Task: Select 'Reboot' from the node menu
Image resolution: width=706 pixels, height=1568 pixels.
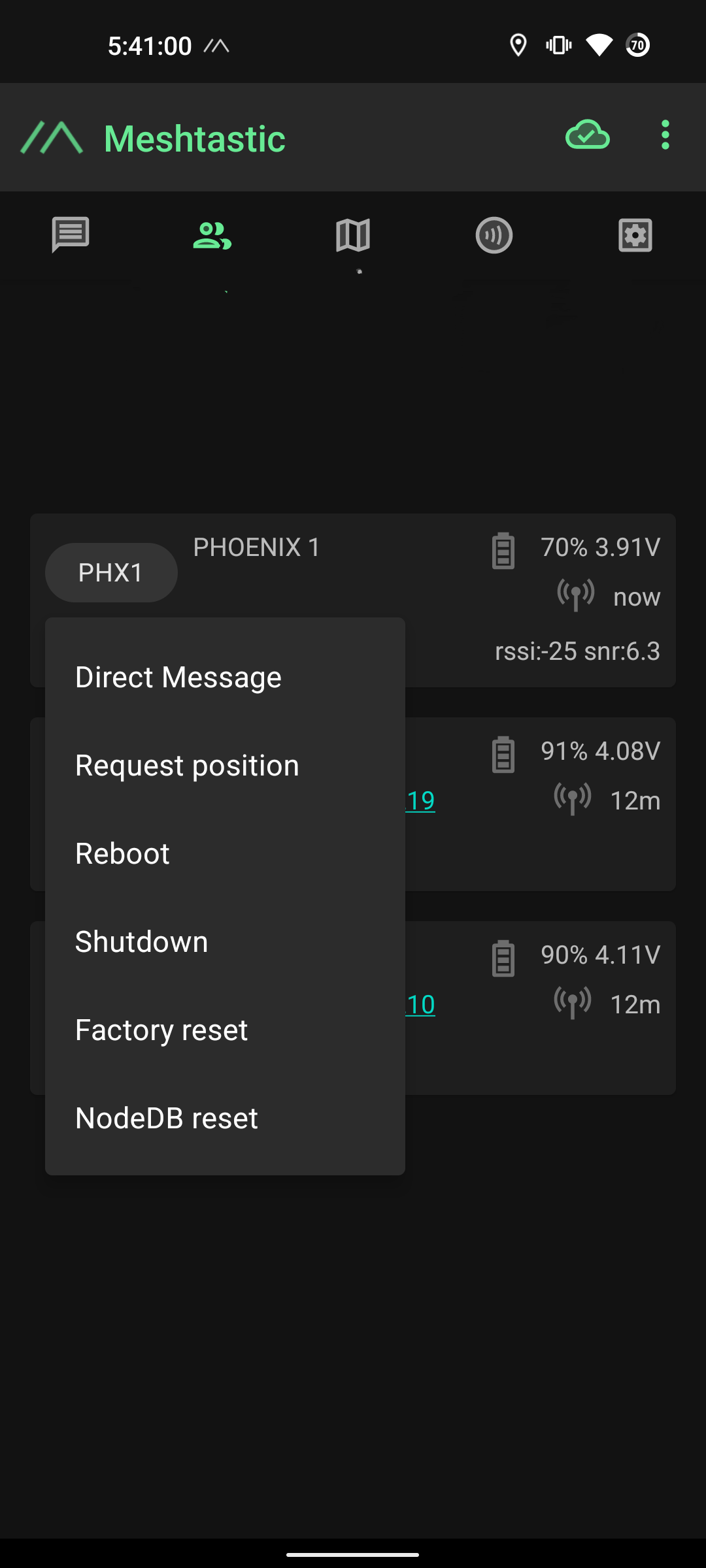Action: [122, 853]
